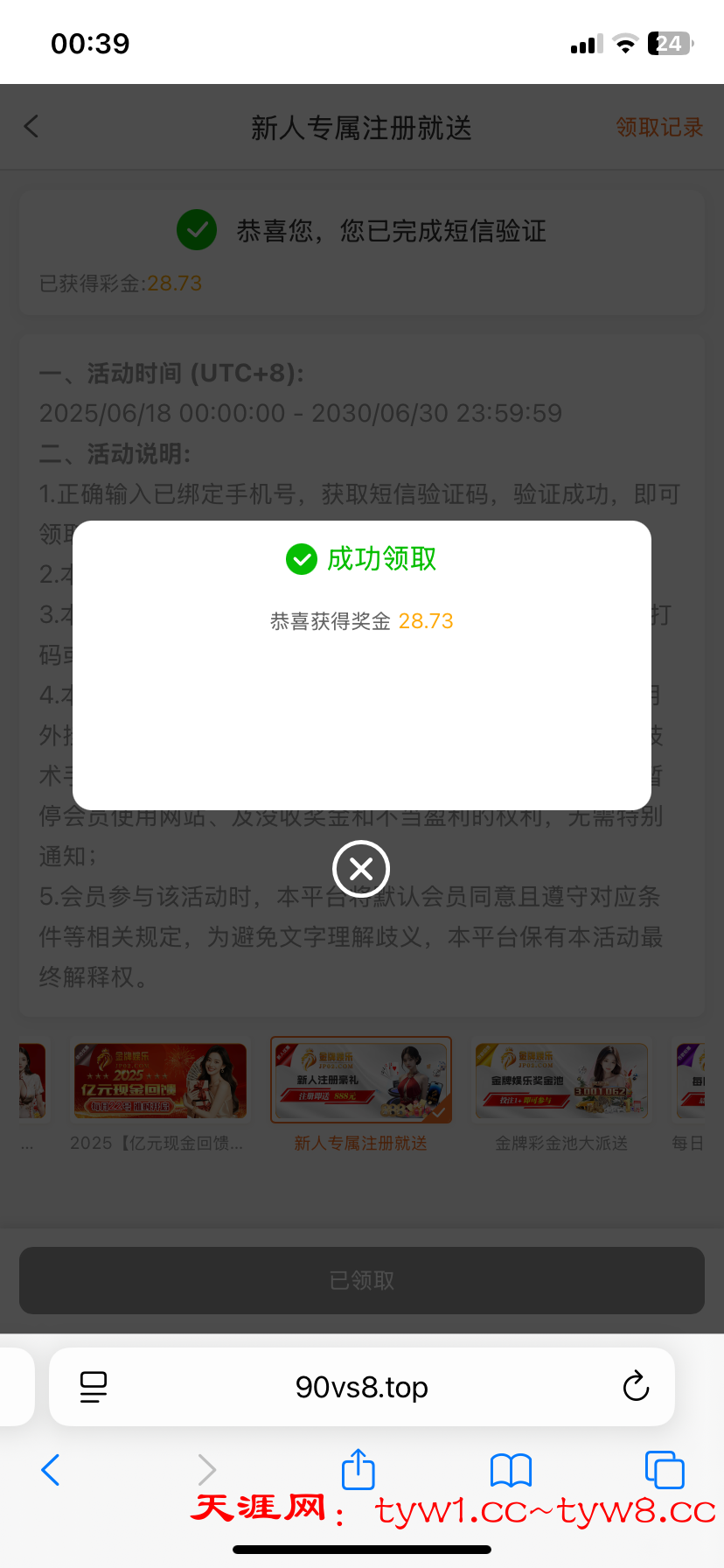724x1568 pixels.
Task: Open the 金牌彩金池大派送 promotion card
Action: [x=561, y=1081]
